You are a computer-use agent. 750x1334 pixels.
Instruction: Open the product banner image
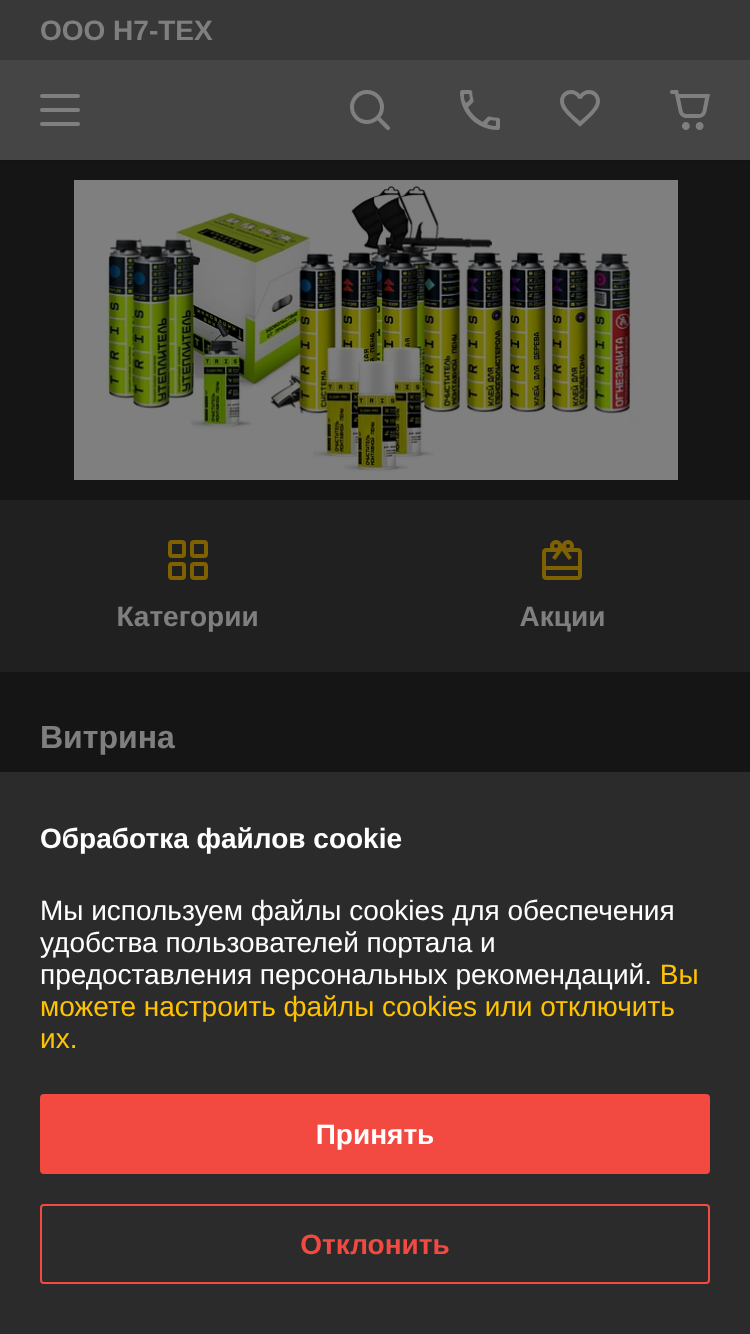pos(376,330)
